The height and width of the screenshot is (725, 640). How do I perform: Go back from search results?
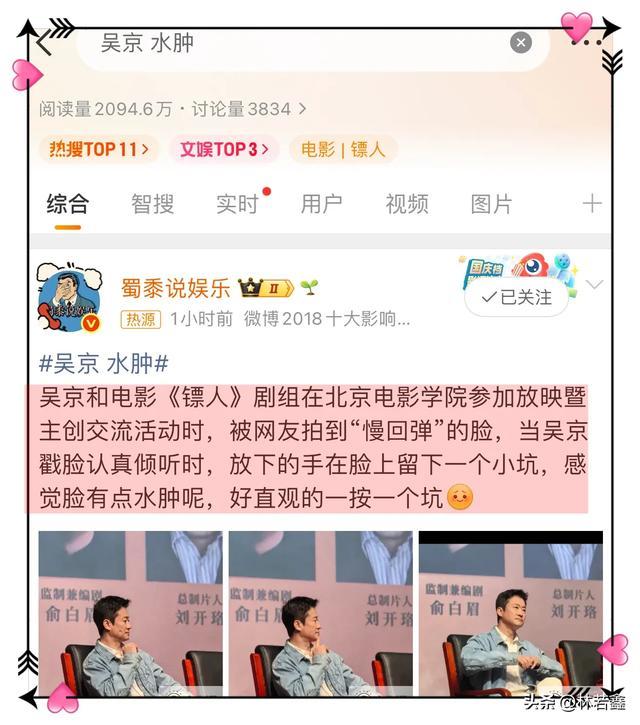[45, 42]
